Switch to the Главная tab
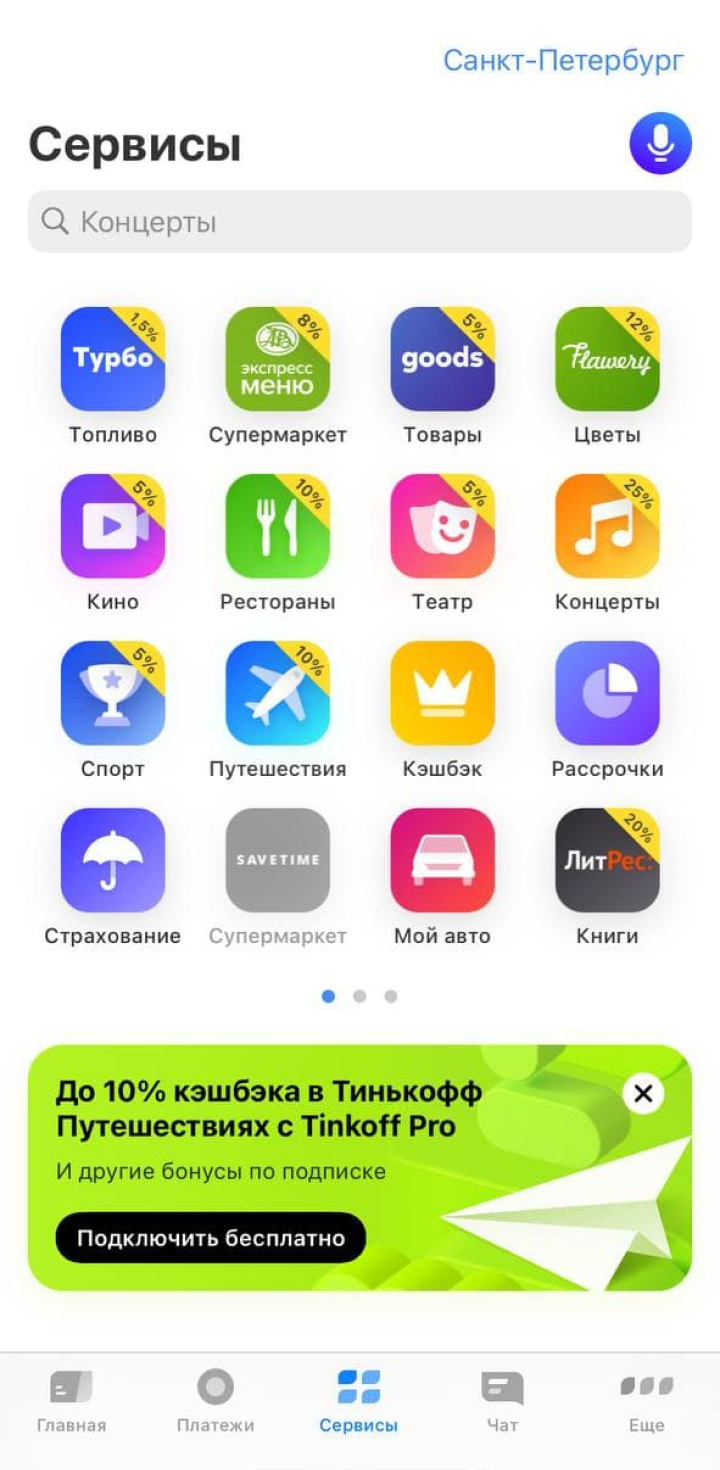The image size is (720, 1470). (71, 1402)
